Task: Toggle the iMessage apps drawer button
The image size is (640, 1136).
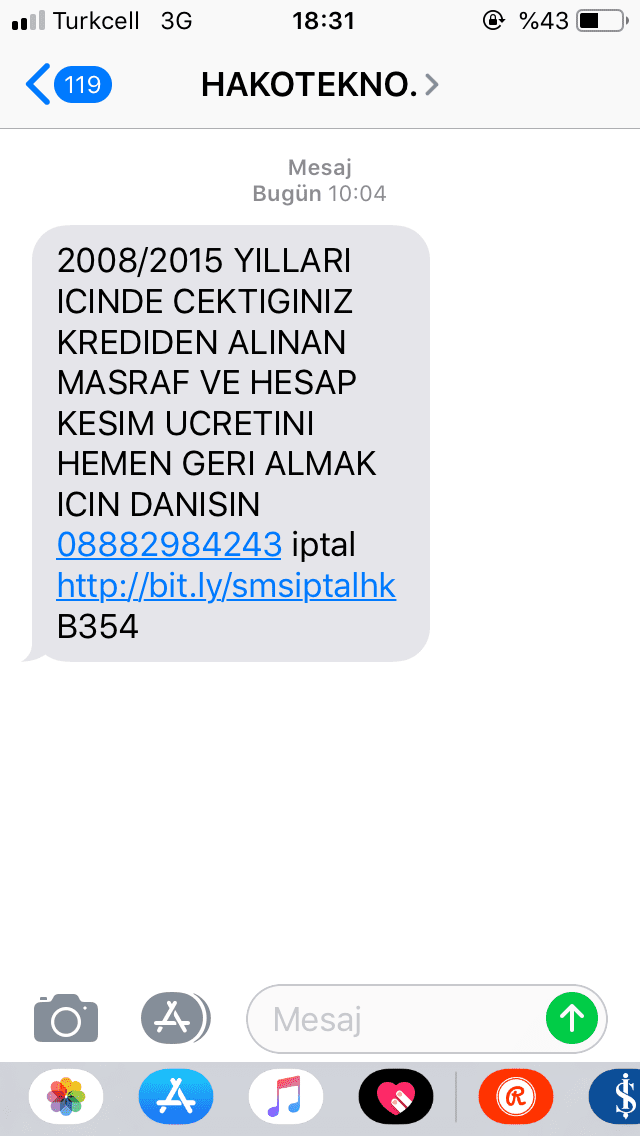Action: point(174,1018)
